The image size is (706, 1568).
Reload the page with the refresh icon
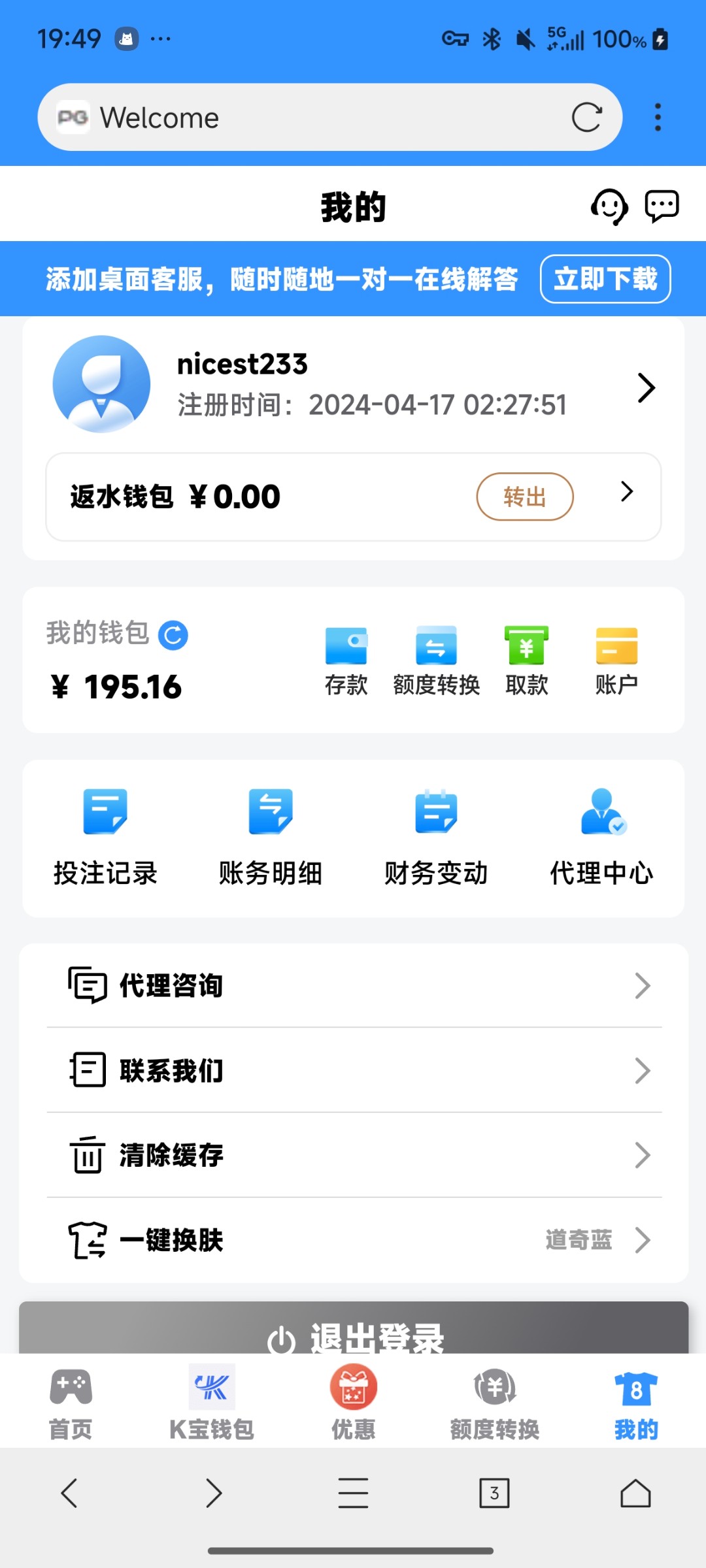[x=586, y=118]
